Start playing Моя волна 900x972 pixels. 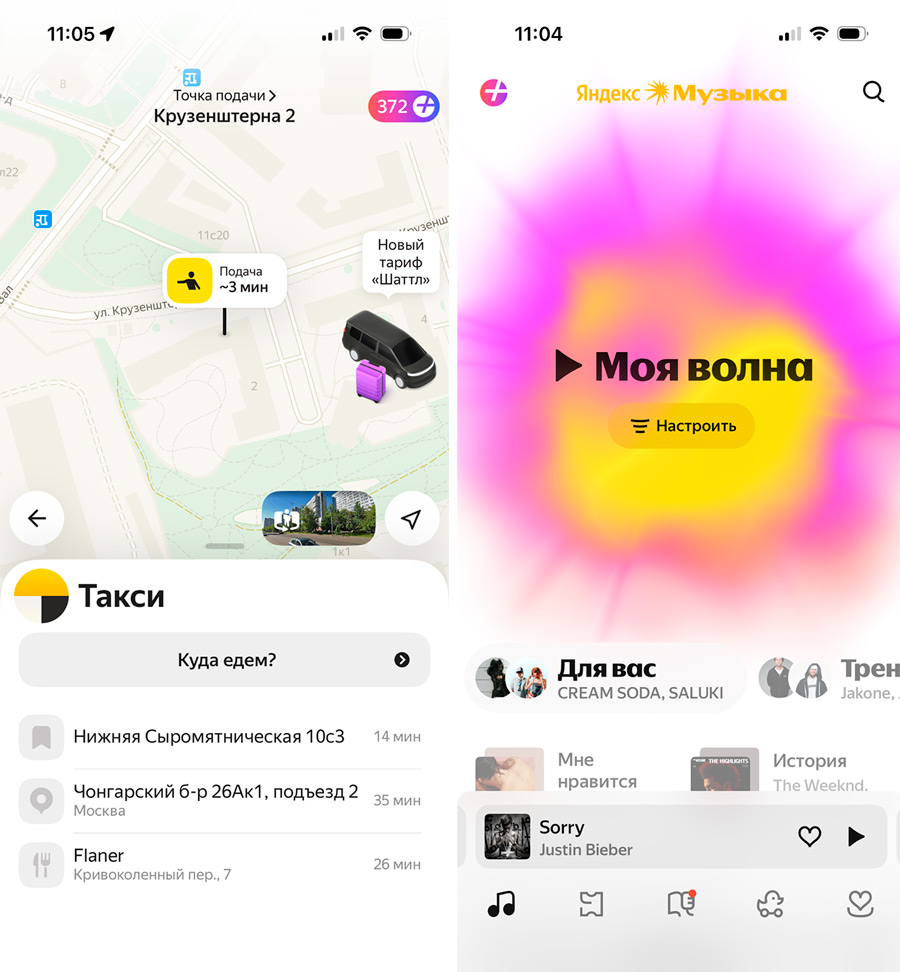click(x=684, y=367)
